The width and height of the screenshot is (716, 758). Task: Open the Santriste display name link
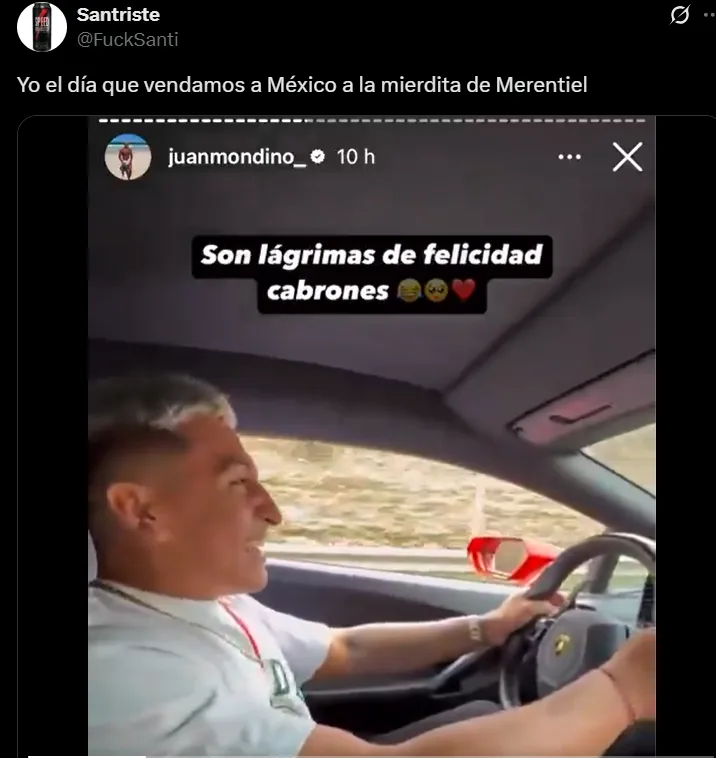coord(118,15)
